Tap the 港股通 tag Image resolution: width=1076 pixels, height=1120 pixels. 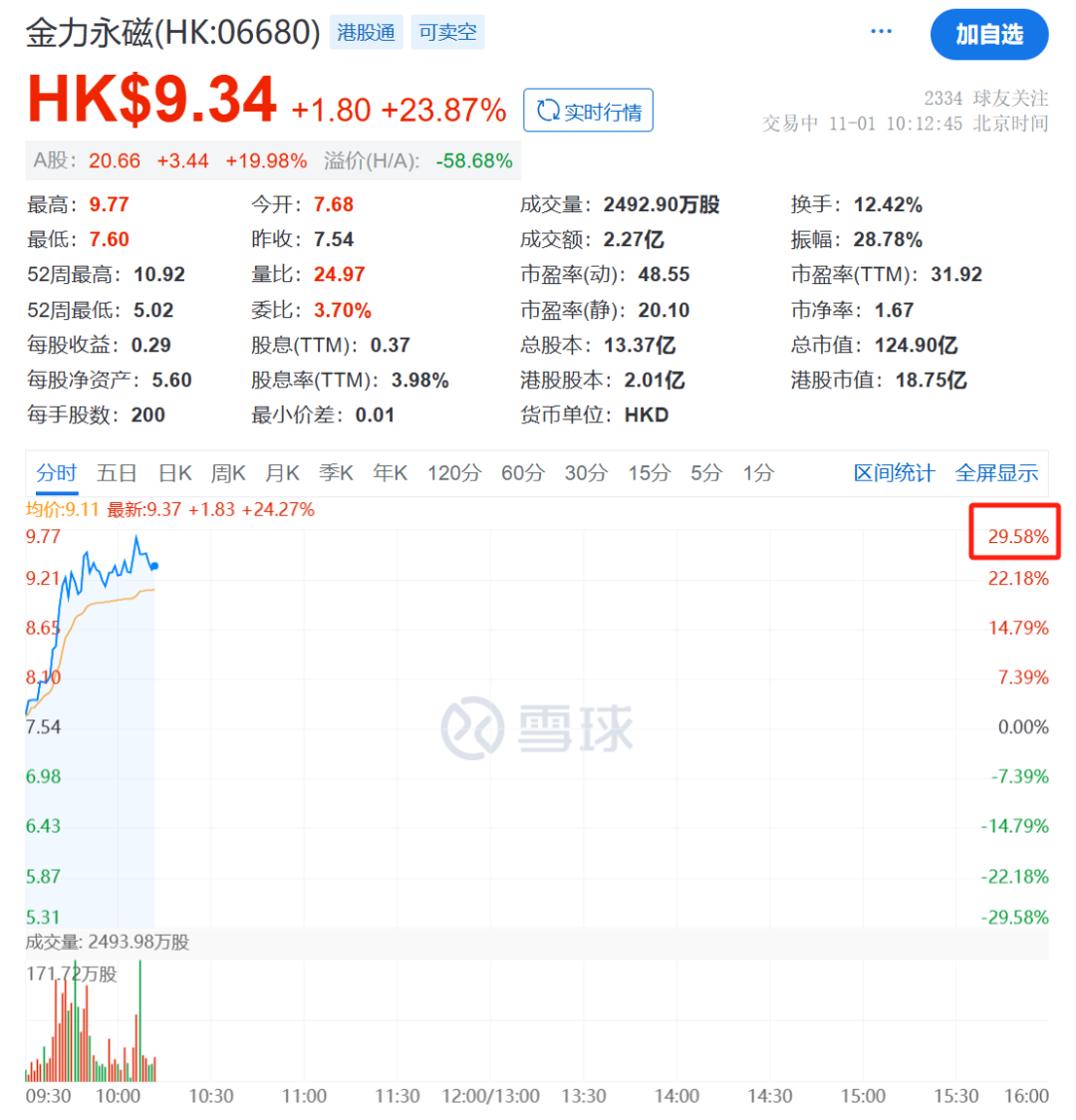[x=366, y=33]
